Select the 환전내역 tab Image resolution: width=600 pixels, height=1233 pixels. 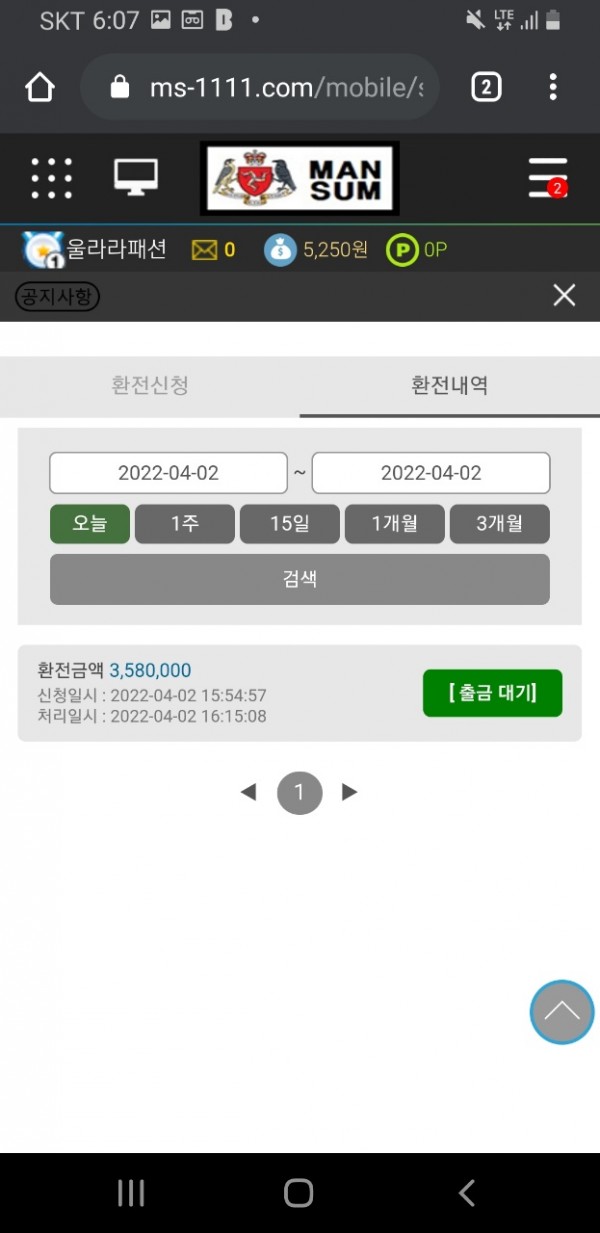[450, 386]
